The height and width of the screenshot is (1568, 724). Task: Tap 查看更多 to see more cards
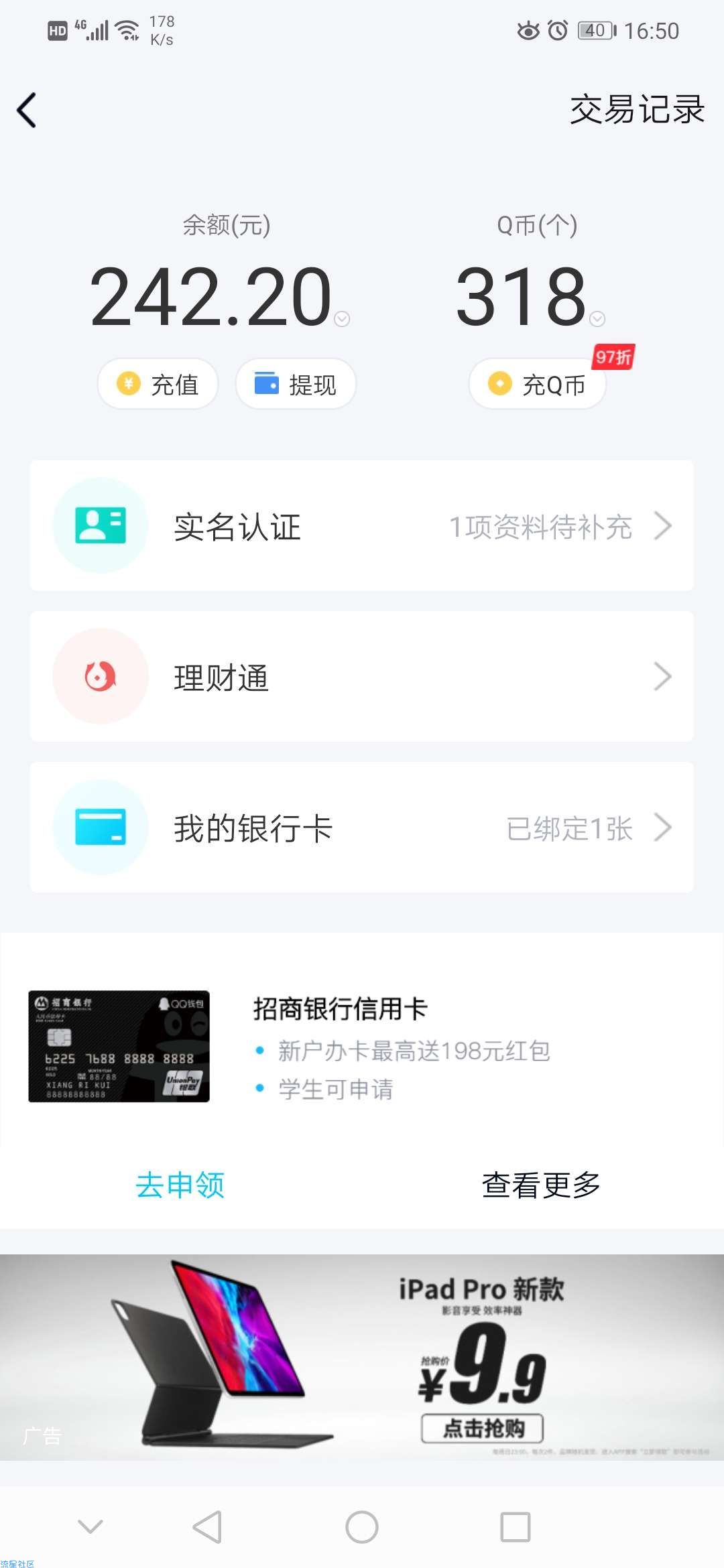pos(541,1185)
